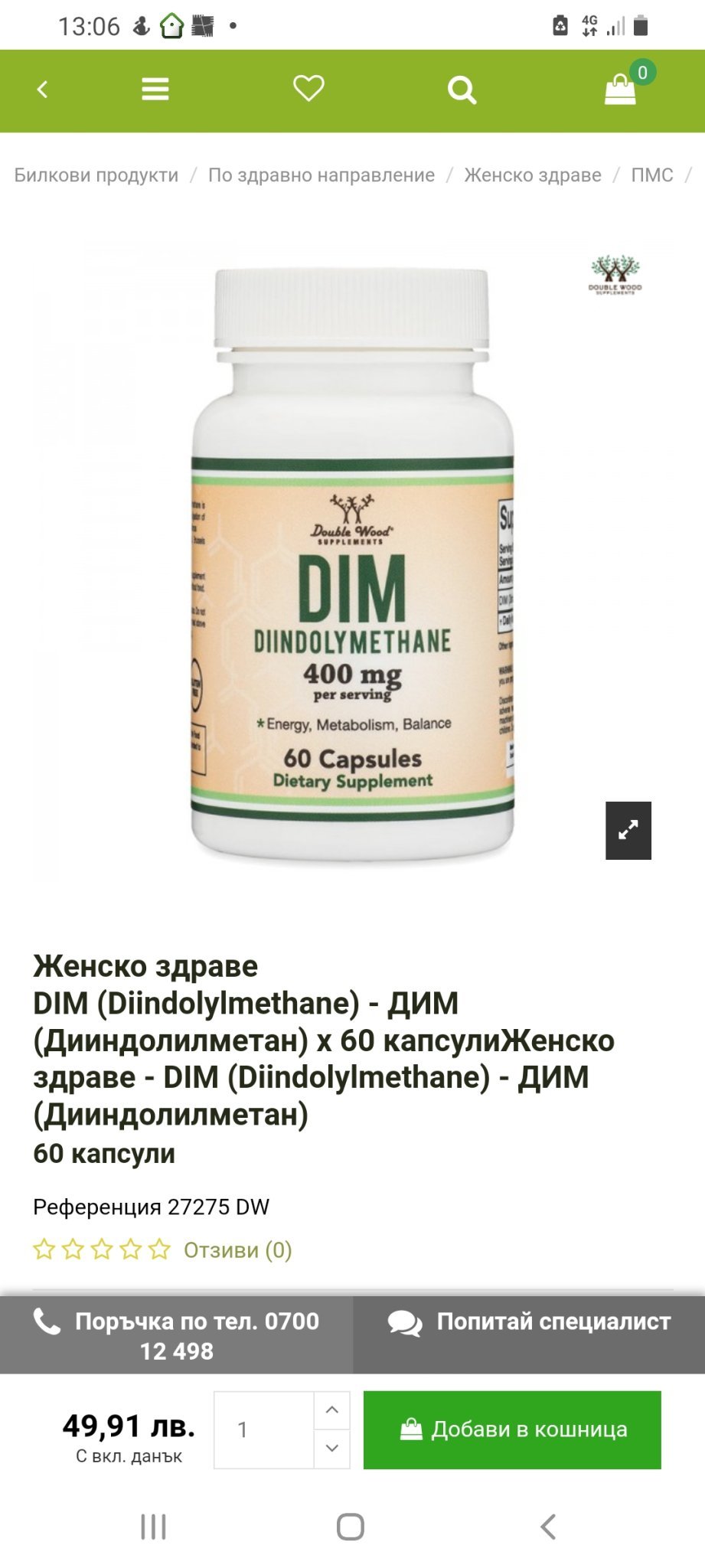Tap Добави в кошница
The image size is (705, 1568).
point(512,1430)
